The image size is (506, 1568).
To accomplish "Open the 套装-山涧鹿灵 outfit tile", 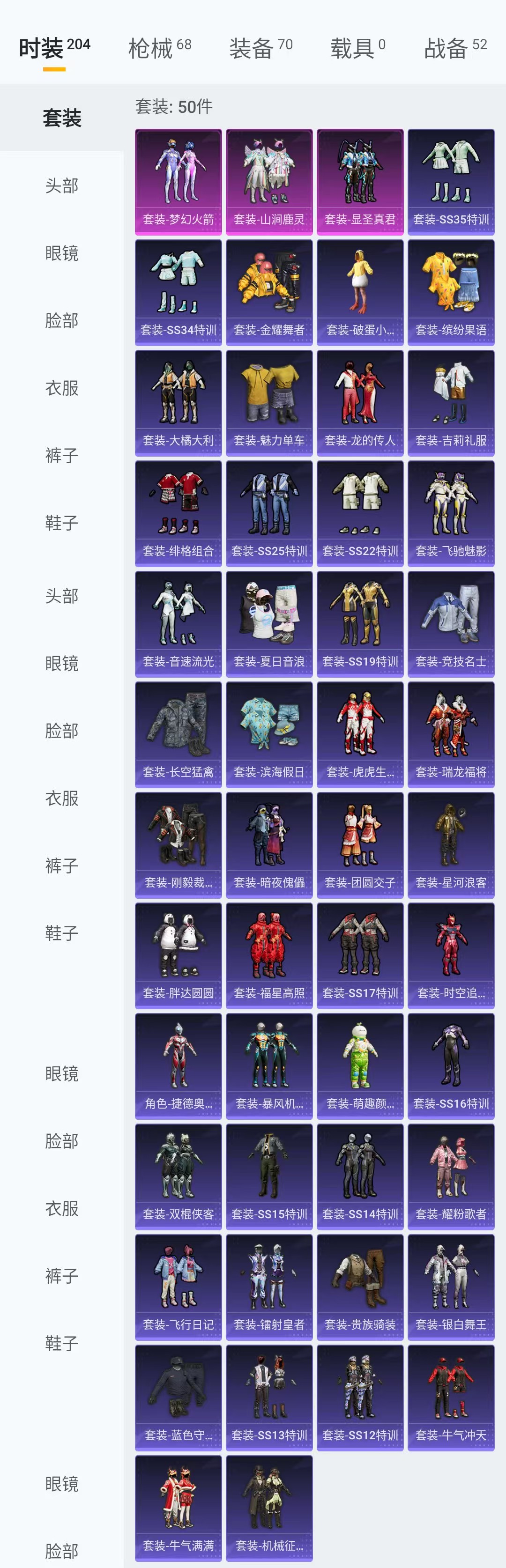I will coord(269,181).
